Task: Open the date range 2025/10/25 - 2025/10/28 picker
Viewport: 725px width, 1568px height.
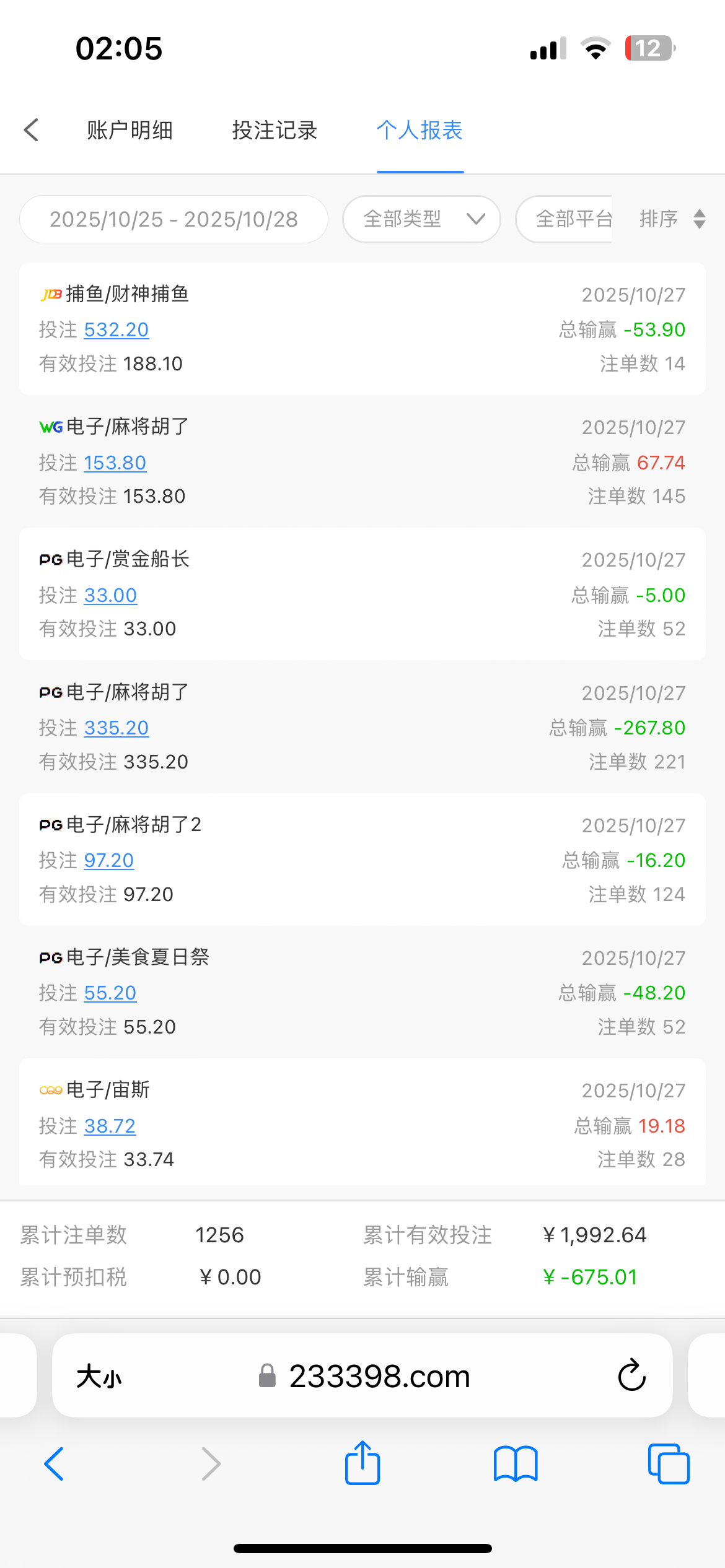Action: (174, 219)
